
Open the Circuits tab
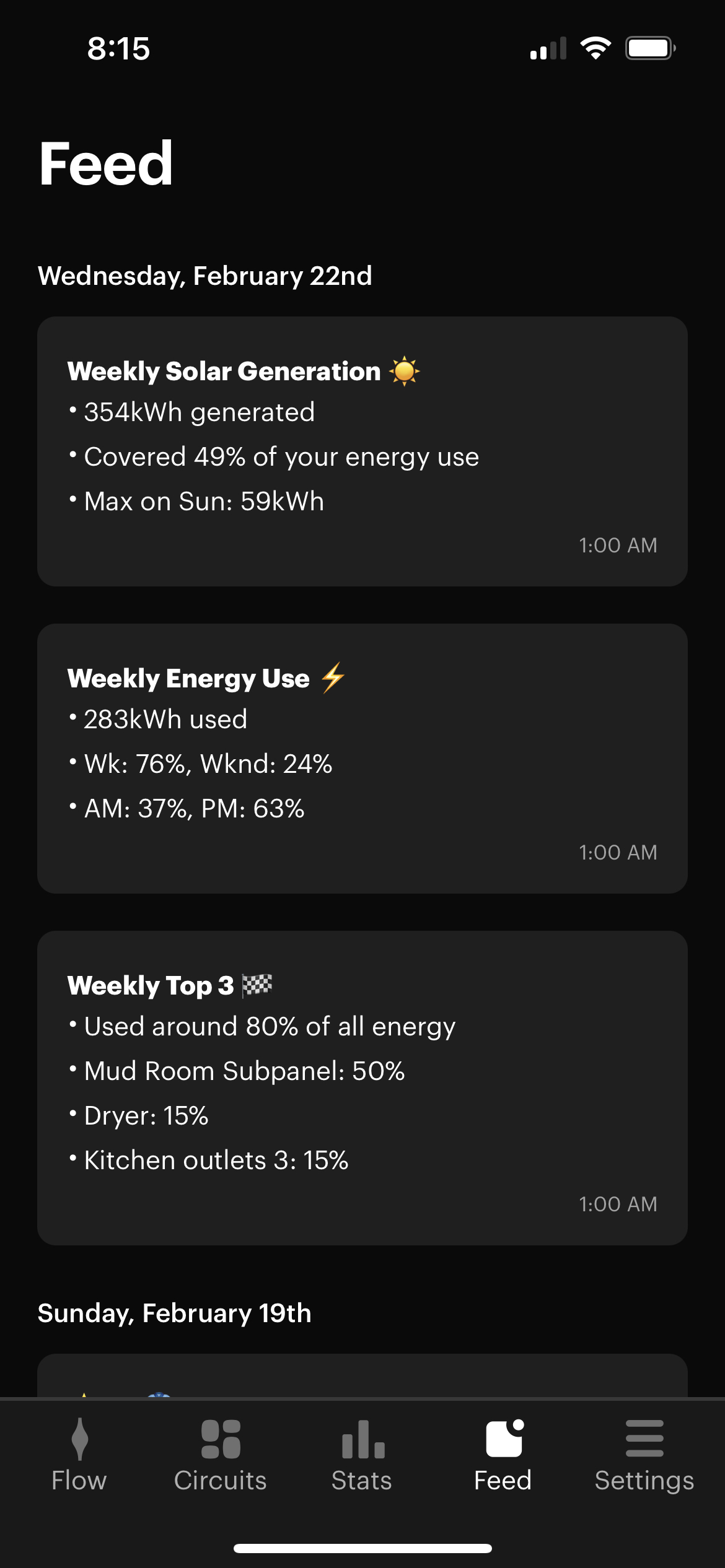[221, 1455]
